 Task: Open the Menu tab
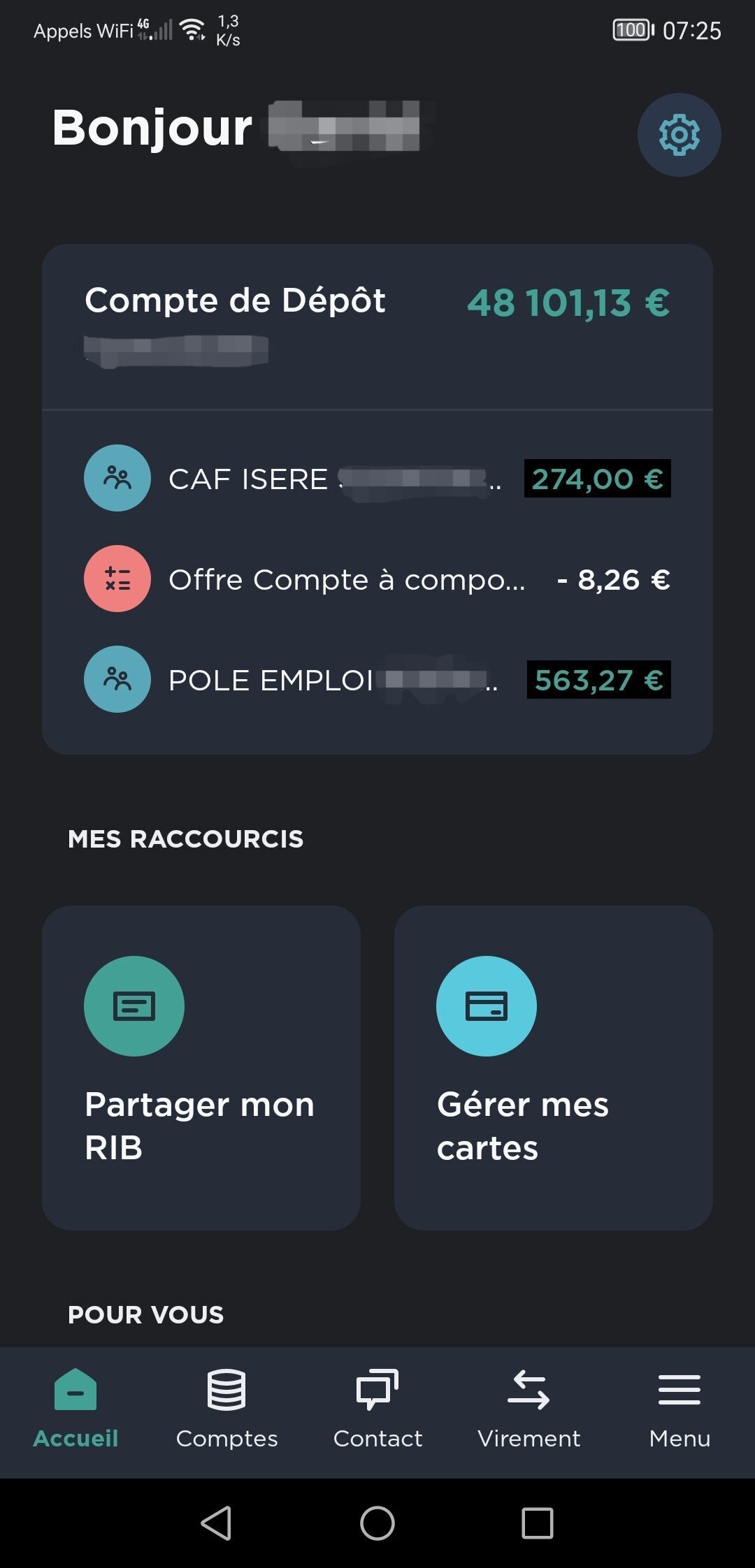coord(679,1410)
